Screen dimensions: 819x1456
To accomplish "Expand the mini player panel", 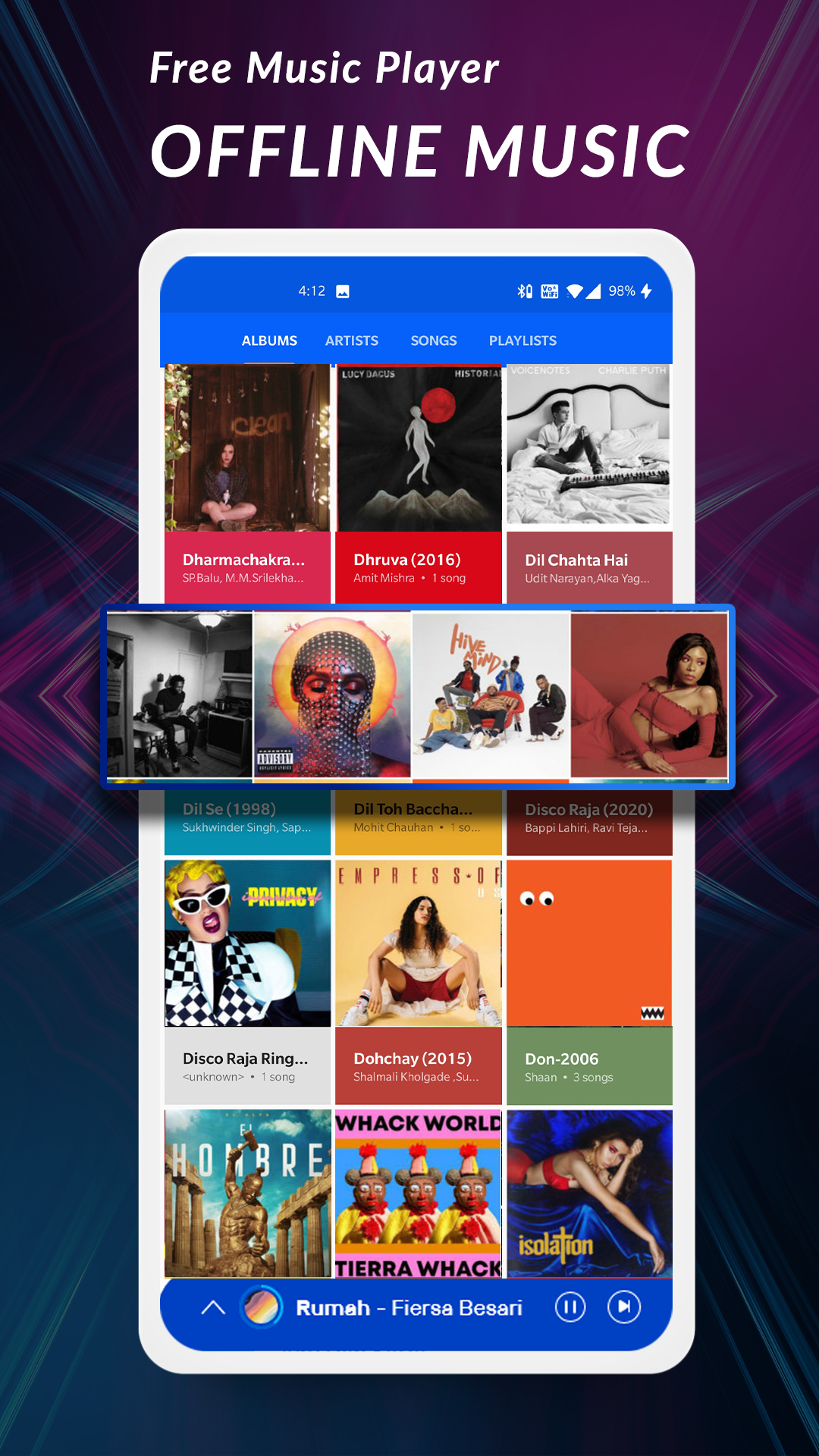I will click(x=213, y=1307).
